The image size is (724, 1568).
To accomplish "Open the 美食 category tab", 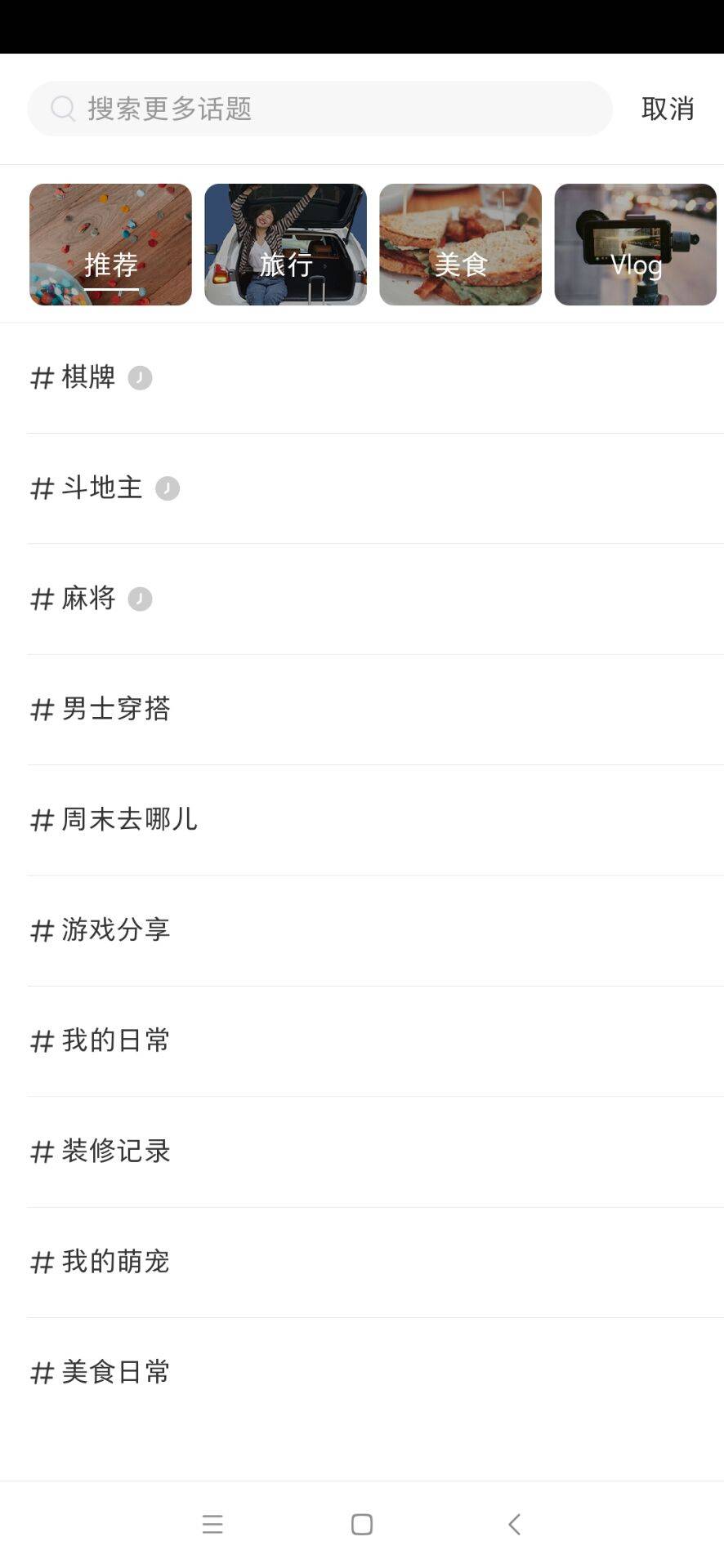I will pos(460,244).
